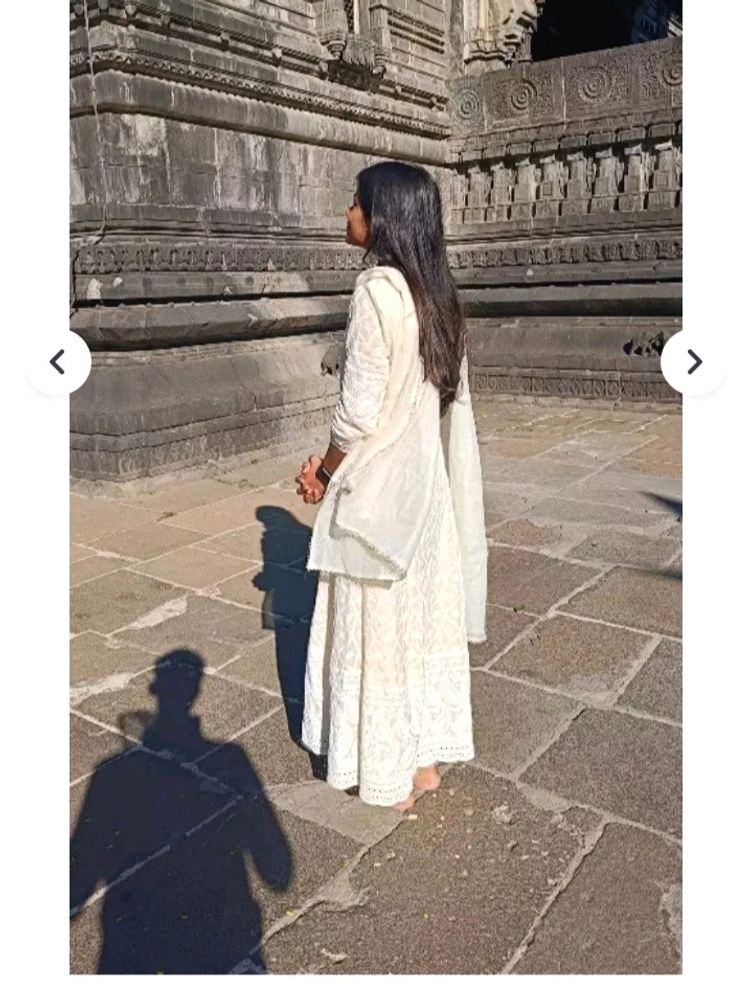The image size is (751, 1000).
Task: Click the white circular button on the right edge
Action: click(x=692, y=362)
